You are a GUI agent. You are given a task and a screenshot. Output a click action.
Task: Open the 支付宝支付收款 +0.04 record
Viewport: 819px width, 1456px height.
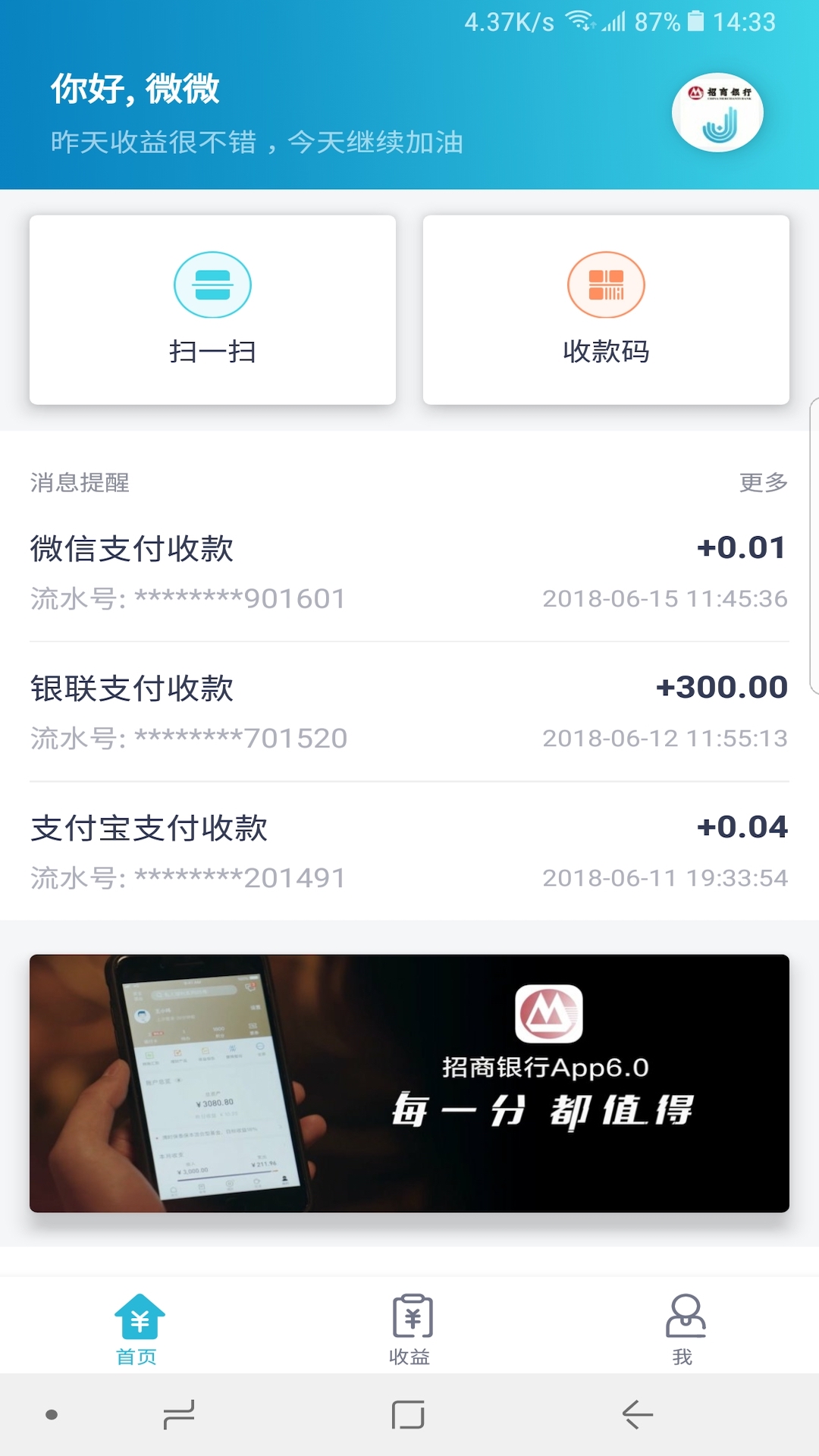(x=409, y=852)
